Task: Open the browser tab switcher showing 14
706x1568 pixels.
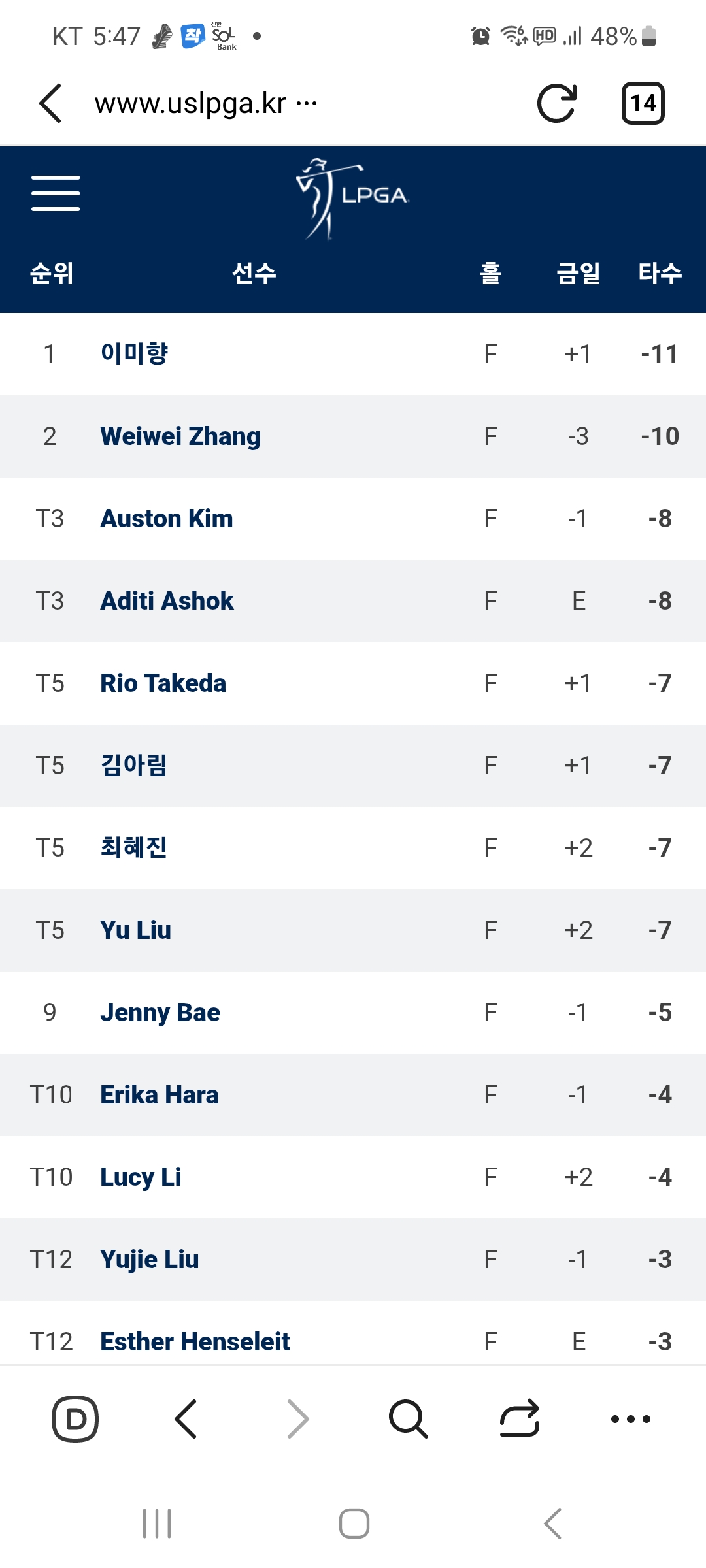Action: click(x=643, y=103)
